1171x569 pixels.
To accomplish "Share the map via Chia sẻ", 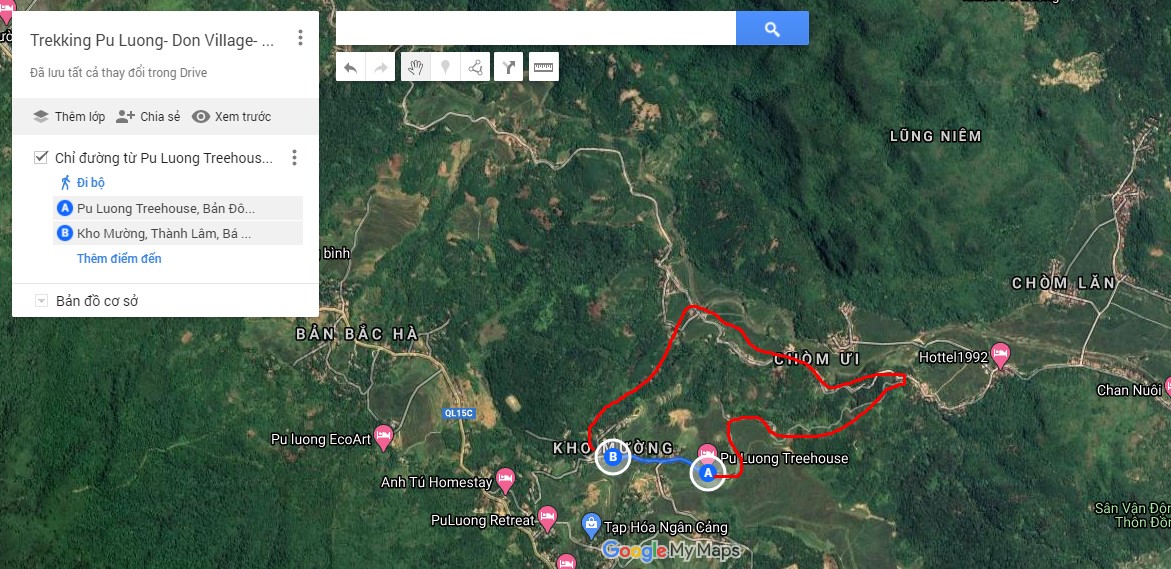I will (148, 117).
